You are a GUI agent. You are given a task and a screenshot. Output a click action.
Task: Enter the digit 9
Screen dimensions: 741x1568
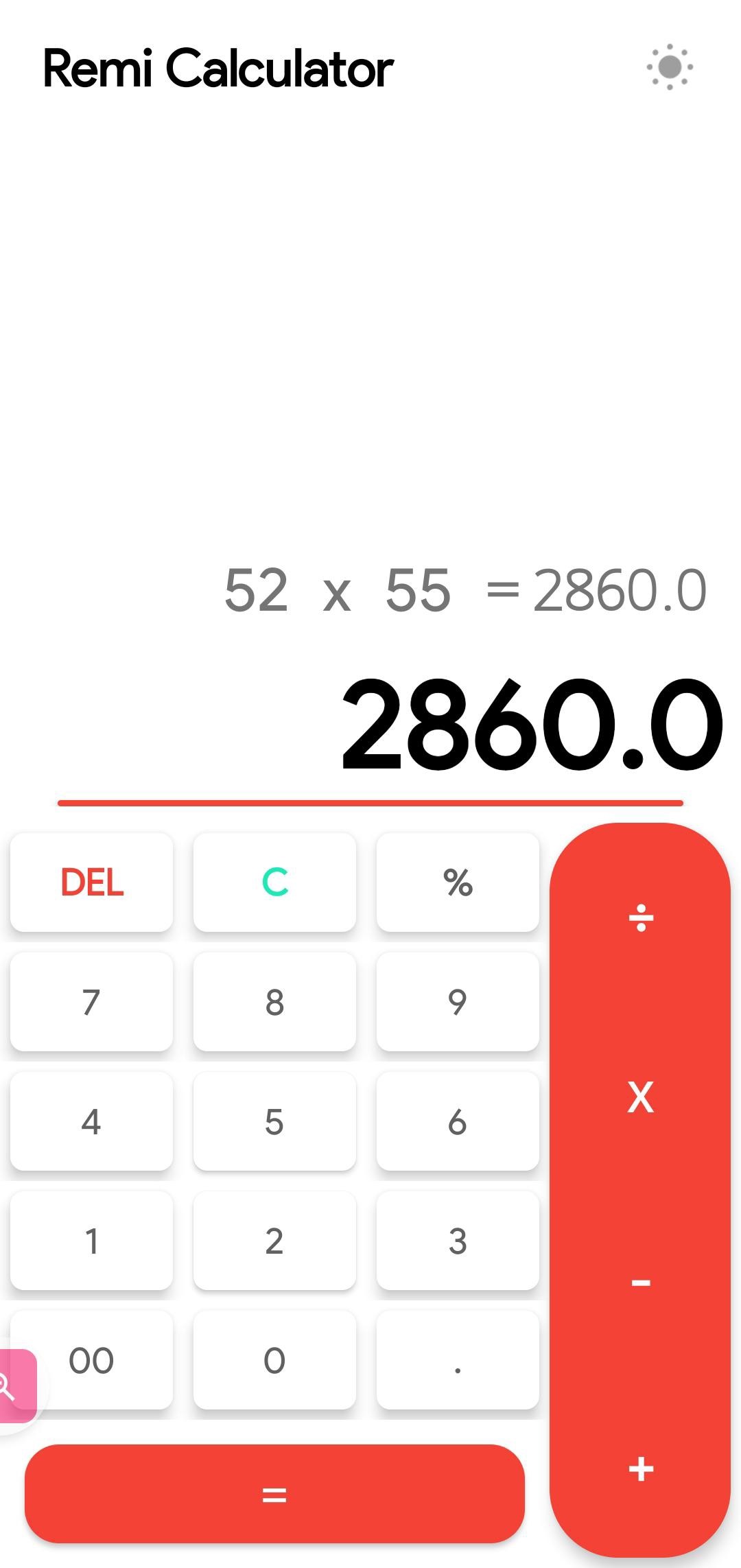[458, 1002]
